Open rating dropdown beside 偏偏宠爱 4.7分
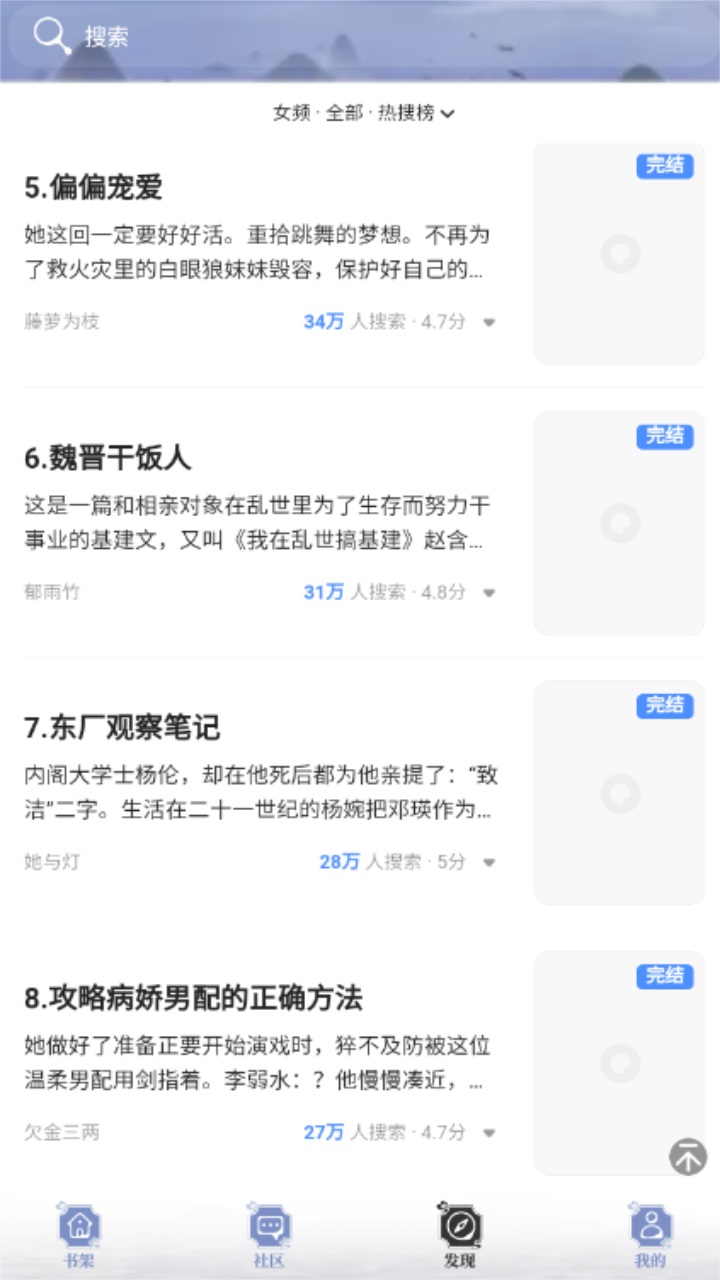Viewport: 720px width, 1280px height. click(x=489, y=322)
